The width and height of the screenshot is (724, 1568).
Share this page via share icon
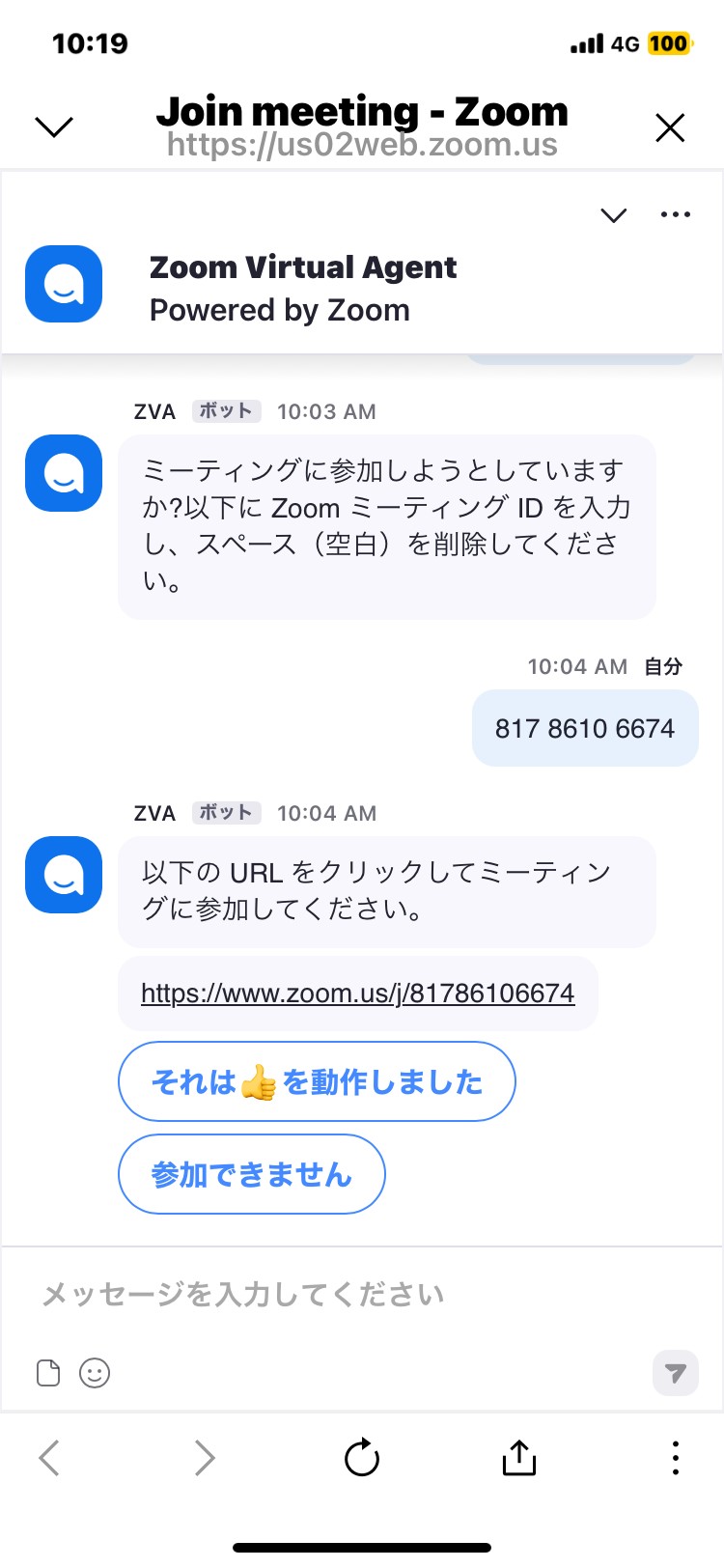tap(518, 1457)
